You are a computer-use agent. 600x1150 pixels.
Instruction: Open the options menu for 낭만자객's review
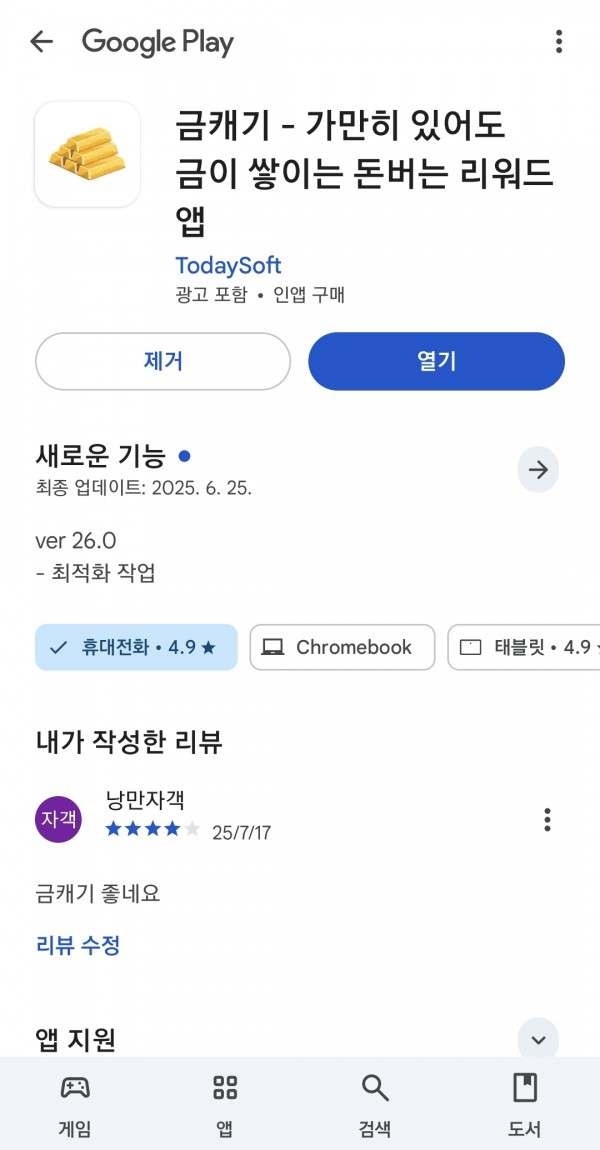pyautogui.click(x=547, y=819)
